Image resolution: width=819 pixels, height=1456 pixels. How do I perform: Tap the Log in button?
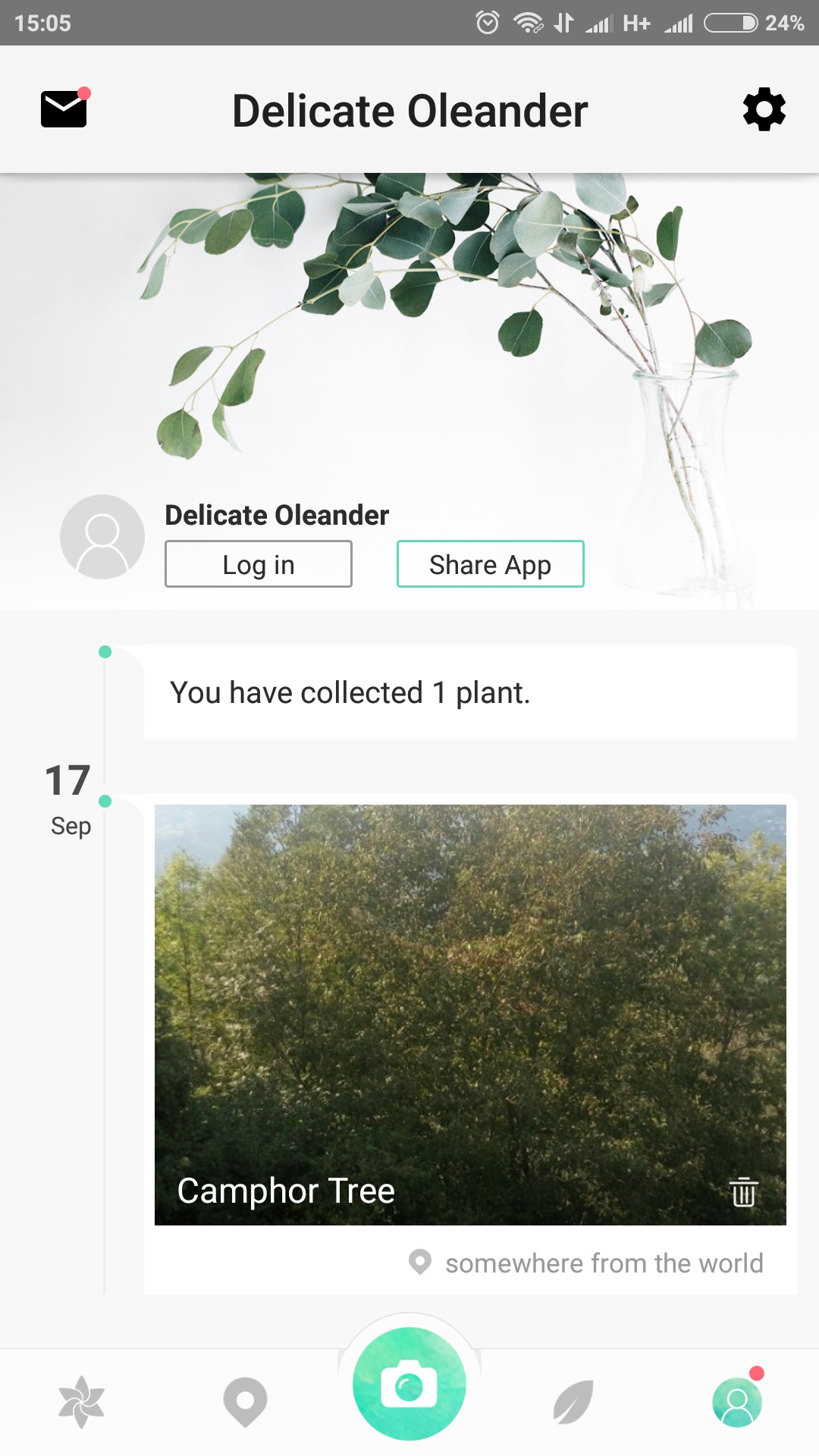(x=258, y=564)
